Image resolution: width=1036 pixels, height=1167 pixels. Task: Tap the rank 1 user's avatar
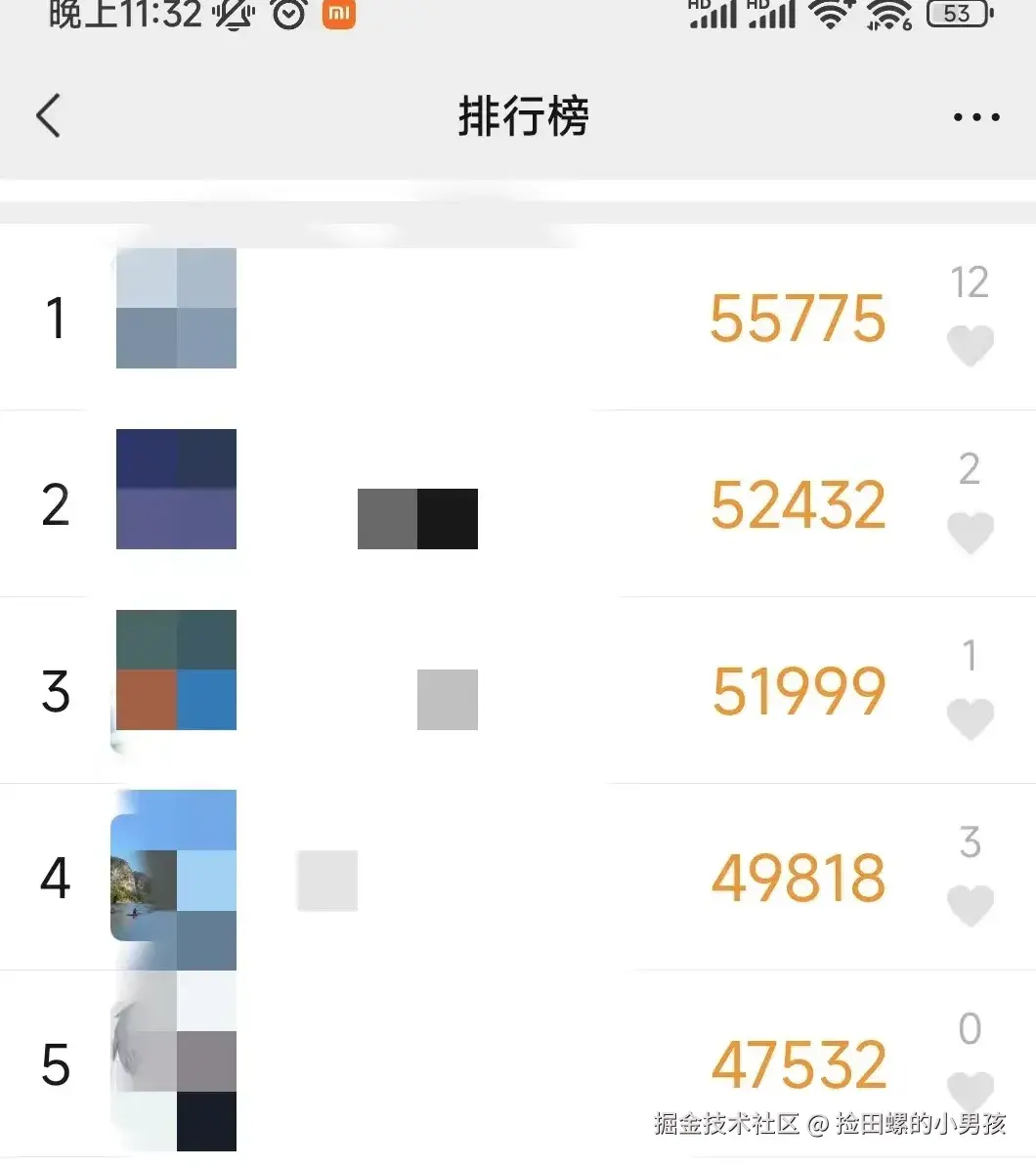click(176, 309)
